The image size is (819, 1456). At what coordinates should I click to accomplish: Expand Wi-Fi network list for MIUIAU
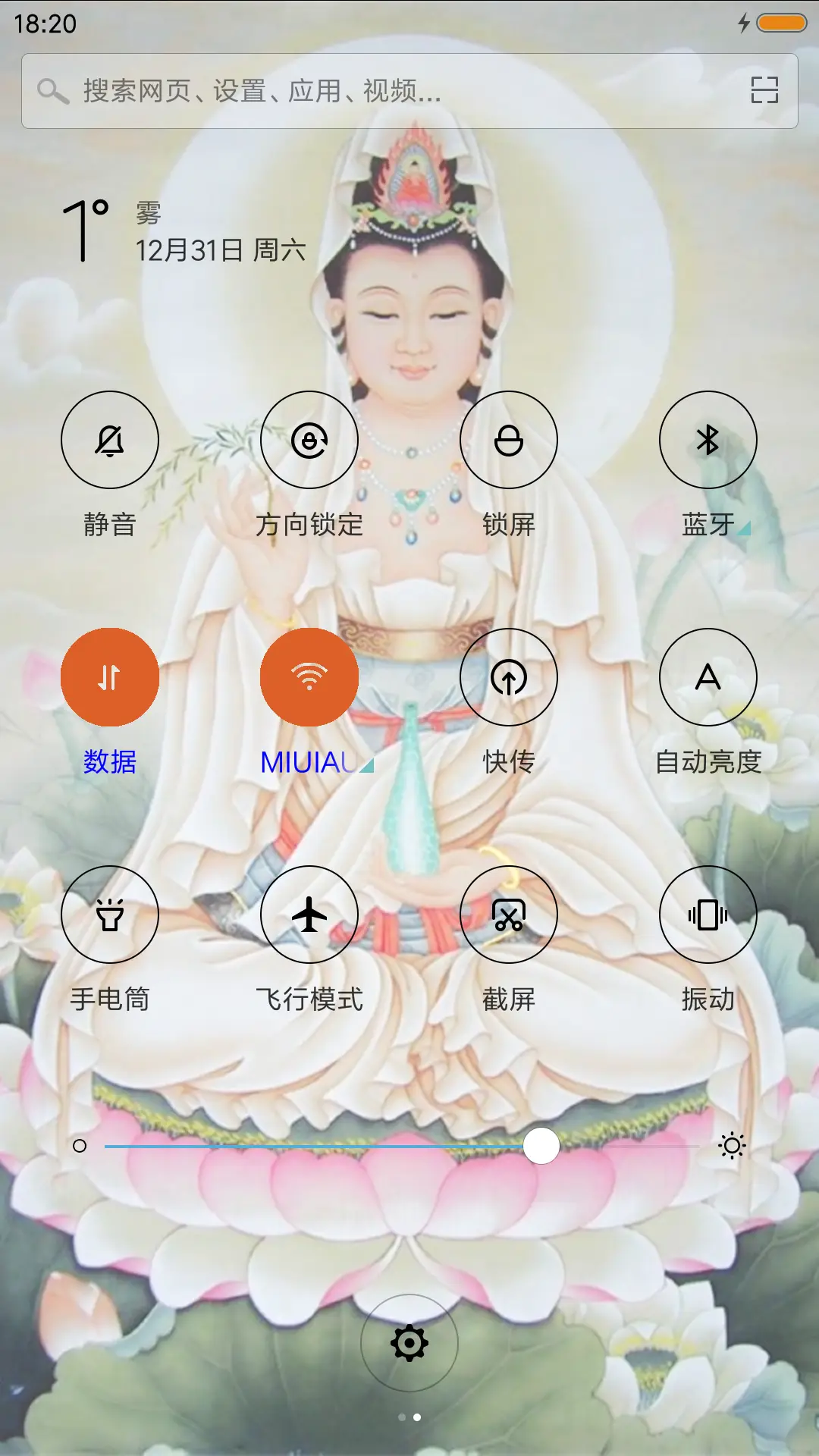[366, 766]
